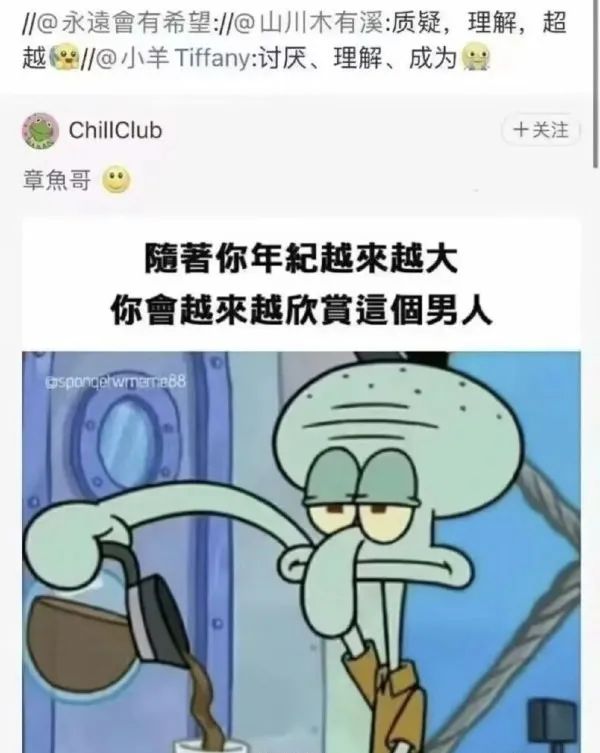
Task: Follow ChillClub with the +关注 button
Action: (x=540, y=130)
